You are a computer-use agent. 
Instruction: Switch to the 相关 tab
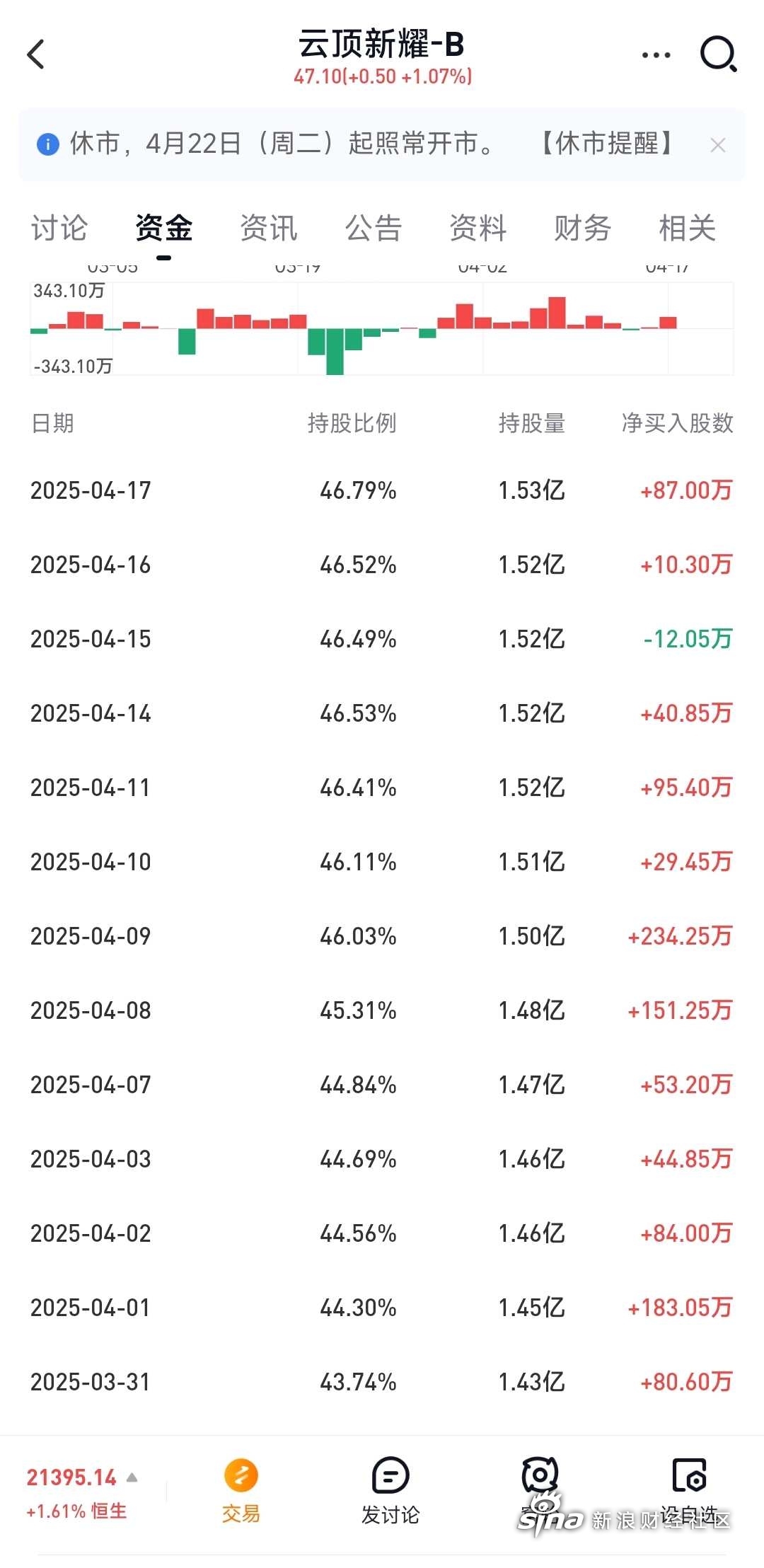point(688,228)
